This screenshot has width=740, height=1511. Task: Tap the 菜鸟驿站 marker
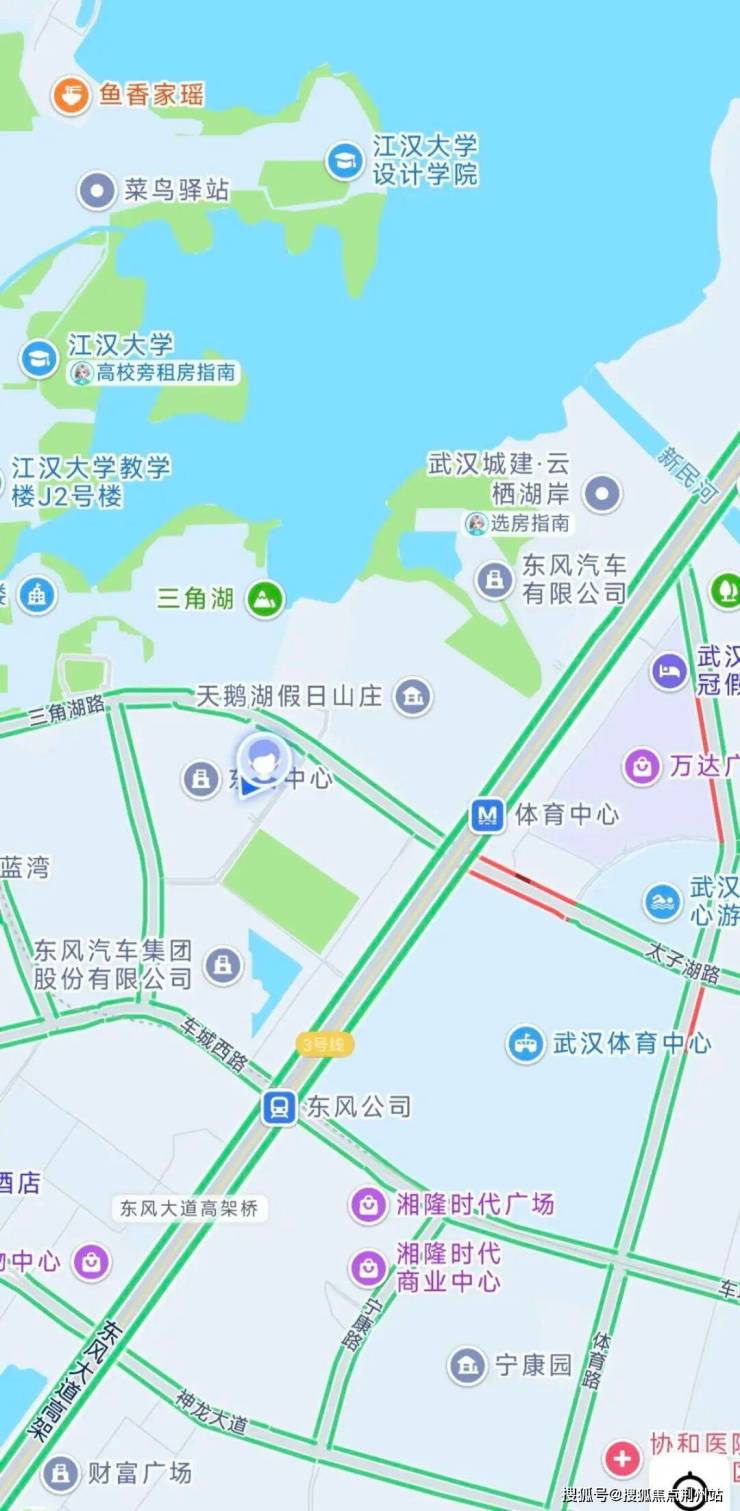point(97,191)
